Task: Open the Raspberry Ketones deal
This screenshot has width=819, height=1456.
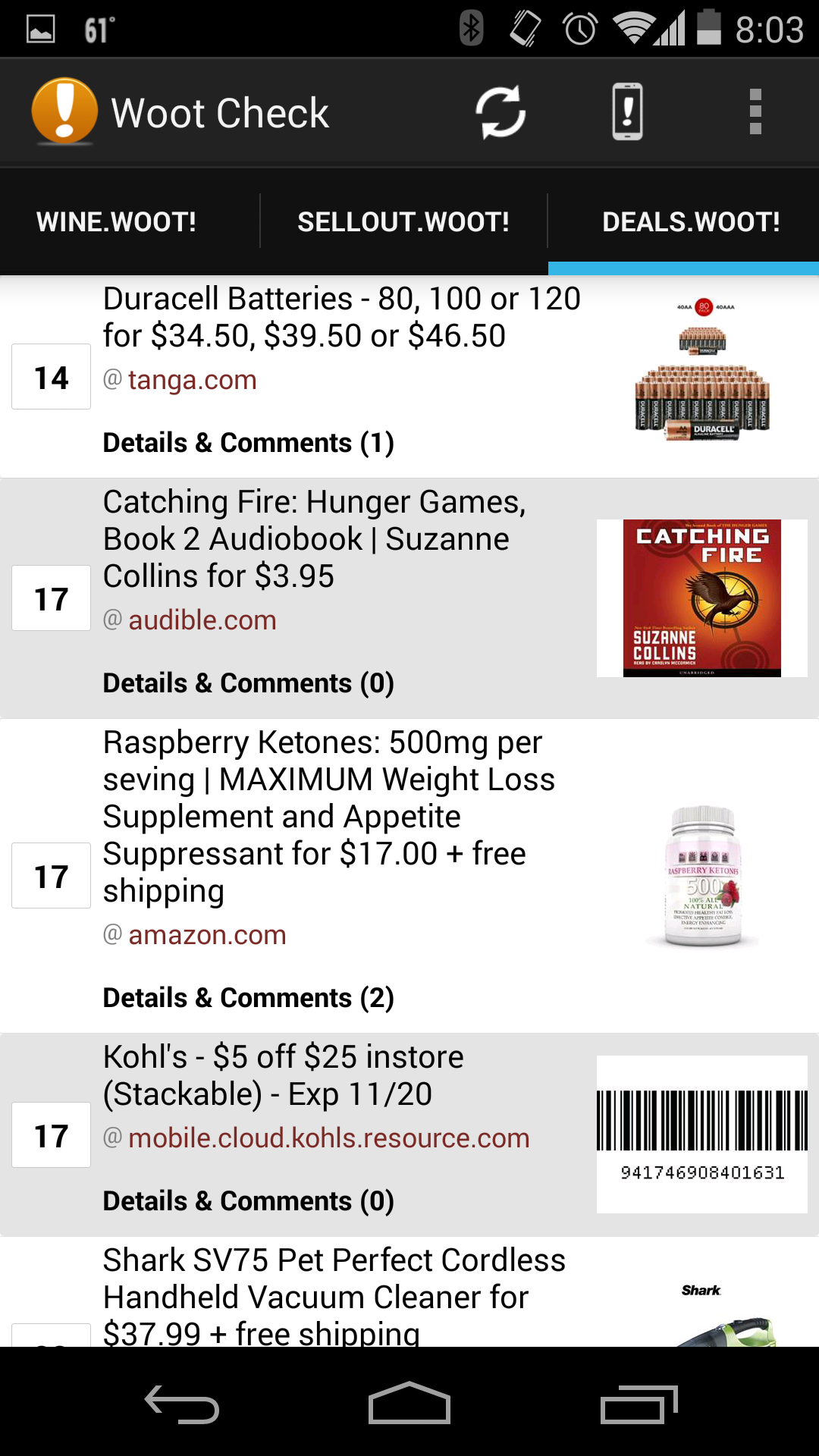Action: pos(328,816)
